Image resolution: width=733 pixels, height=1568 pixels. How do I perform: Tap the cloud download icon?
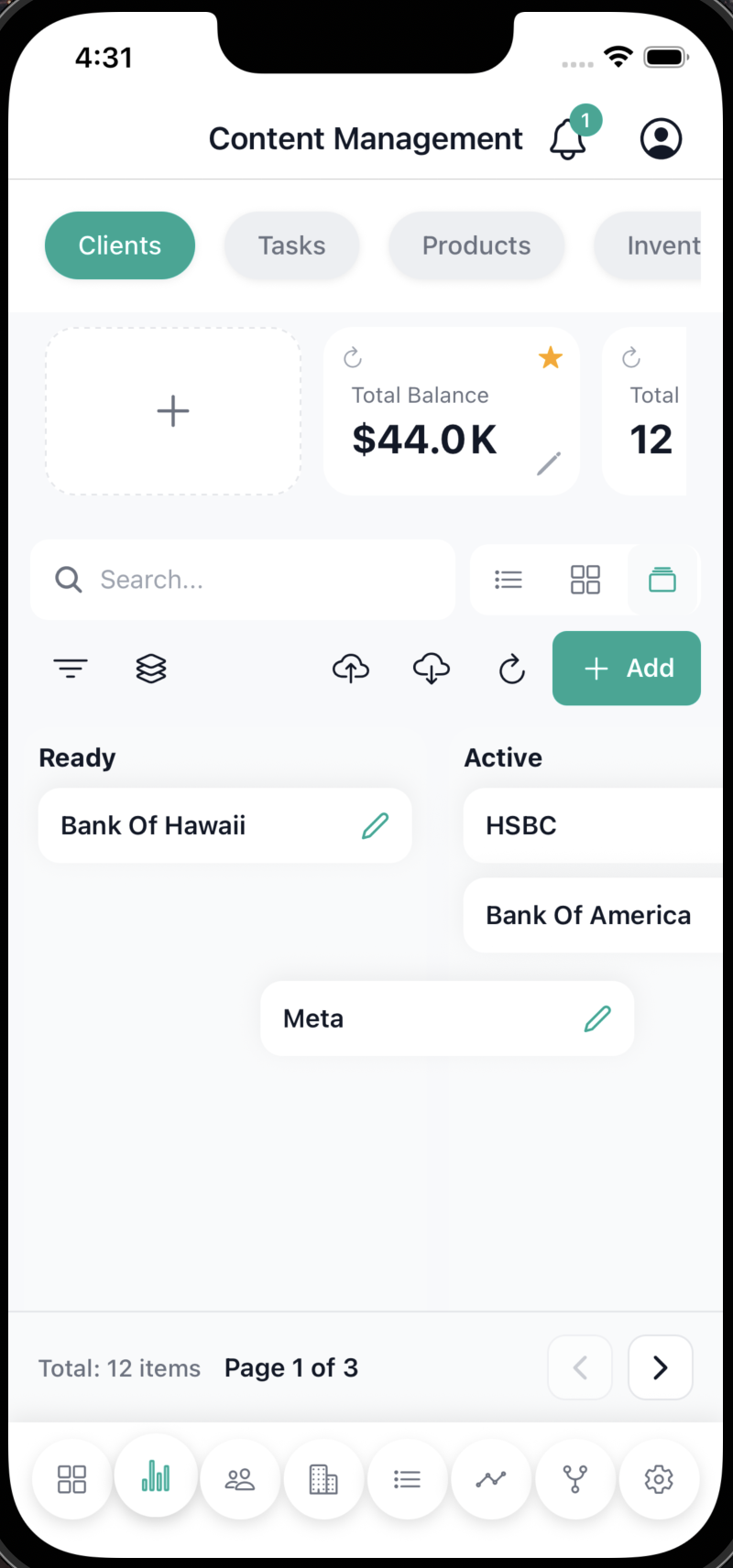tap(432, 669)
